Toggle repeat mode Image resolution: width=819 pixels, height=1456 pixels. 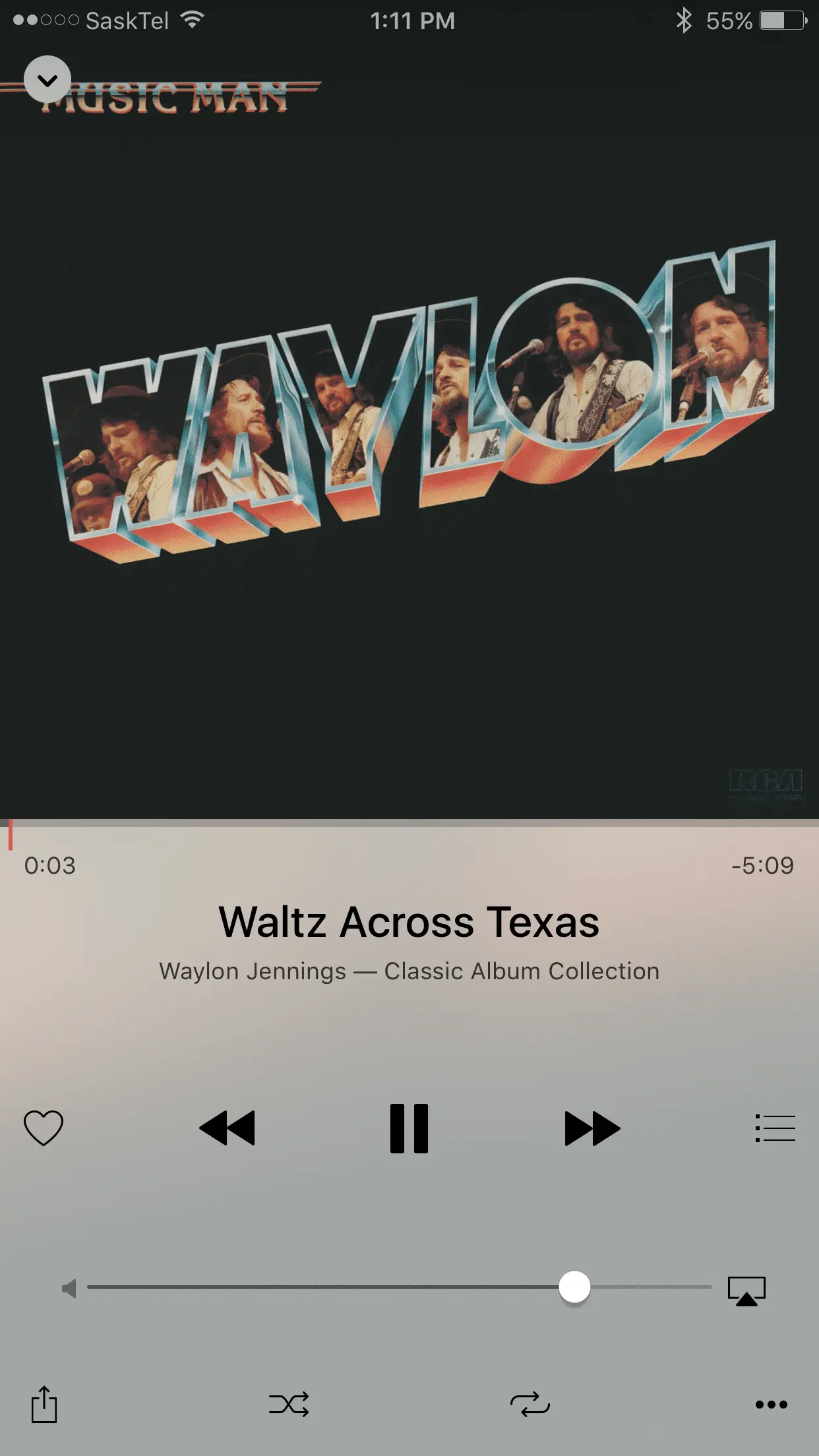(x=530, y=1404)
